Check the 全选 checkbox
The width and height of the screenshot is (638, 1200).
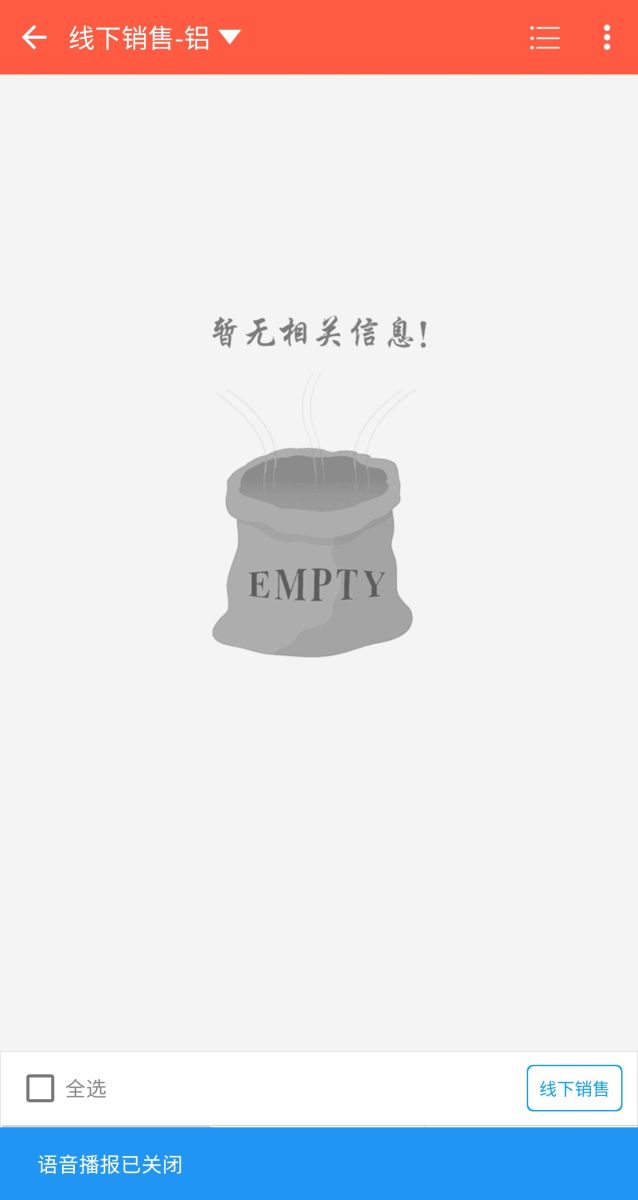40,1088
